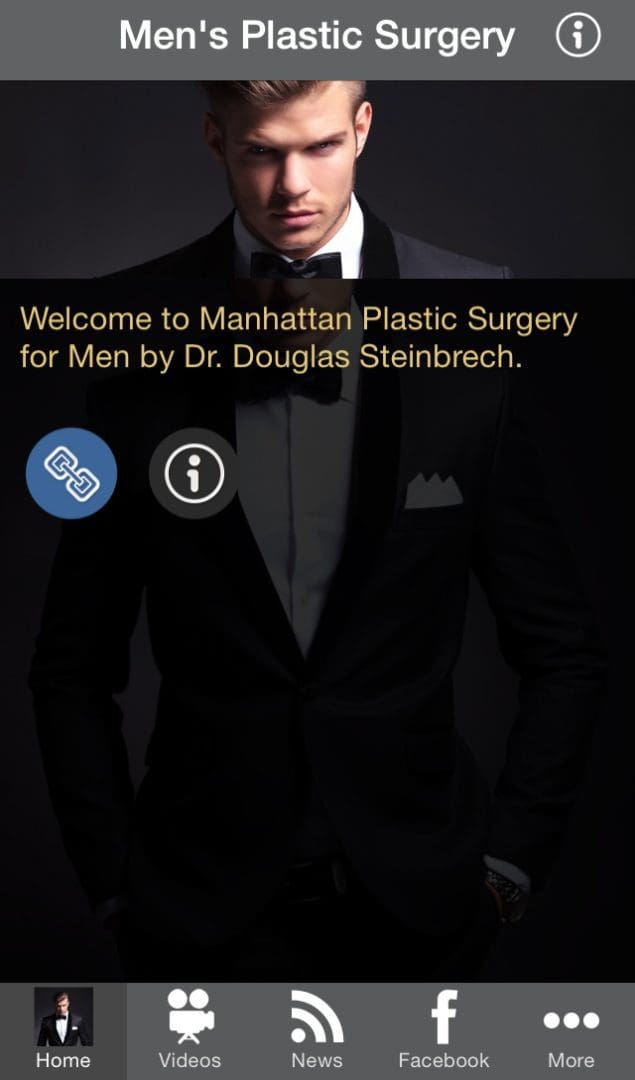Tap the info icon in the top header

click(578, 37)
